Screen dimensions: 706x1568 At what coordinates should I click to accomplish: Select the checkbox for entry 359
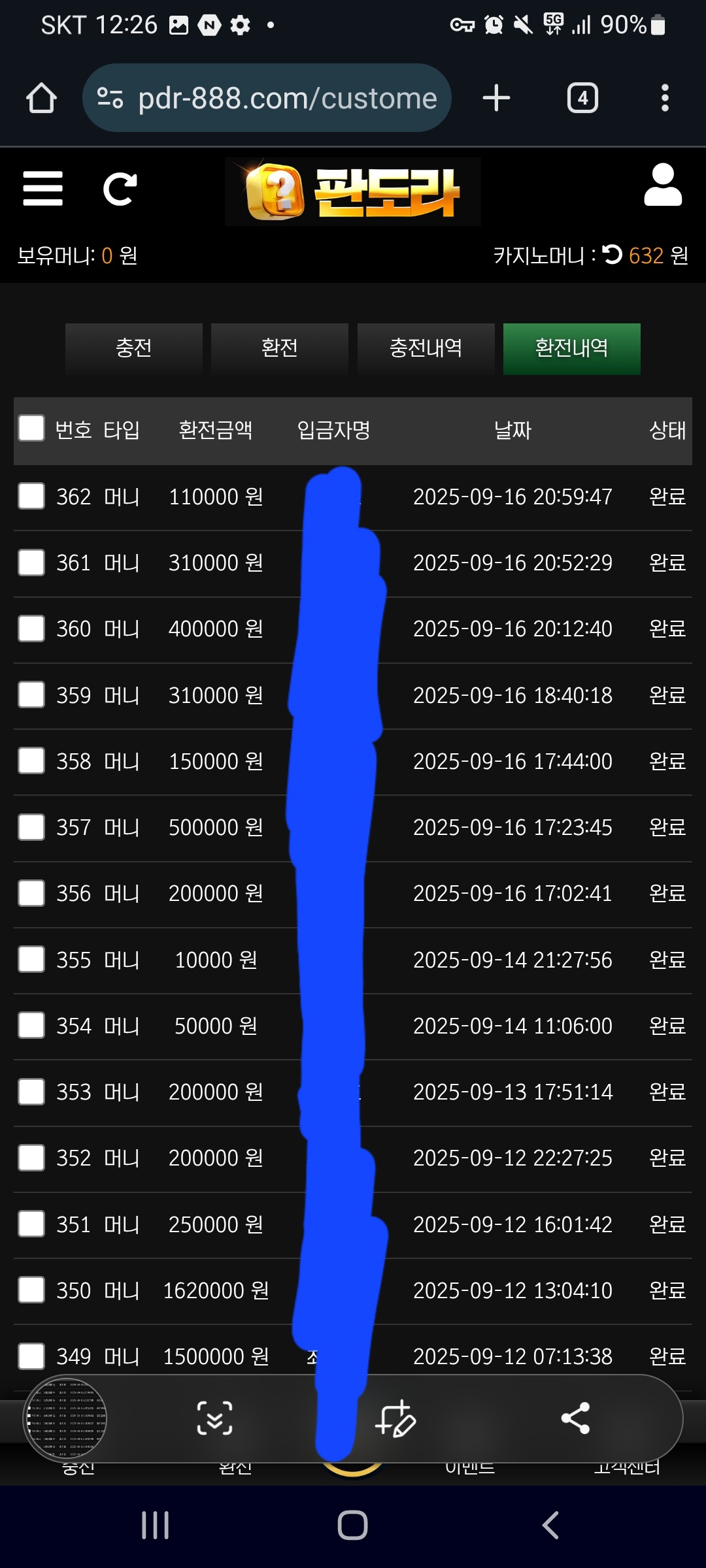[31, 694]
